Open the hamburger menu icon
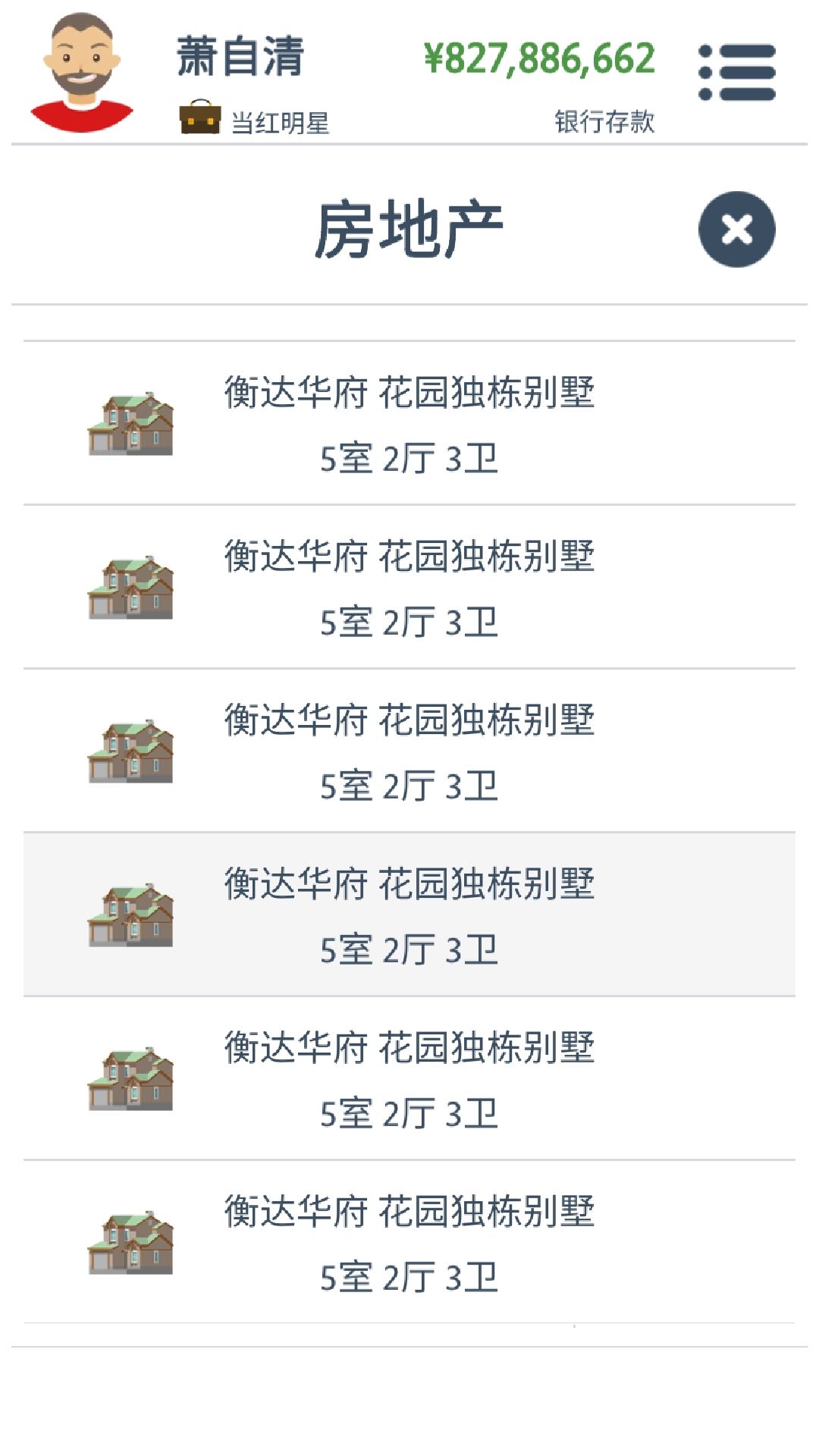The height and width of the screenshot is (1456, 819). tap(736, 73)
